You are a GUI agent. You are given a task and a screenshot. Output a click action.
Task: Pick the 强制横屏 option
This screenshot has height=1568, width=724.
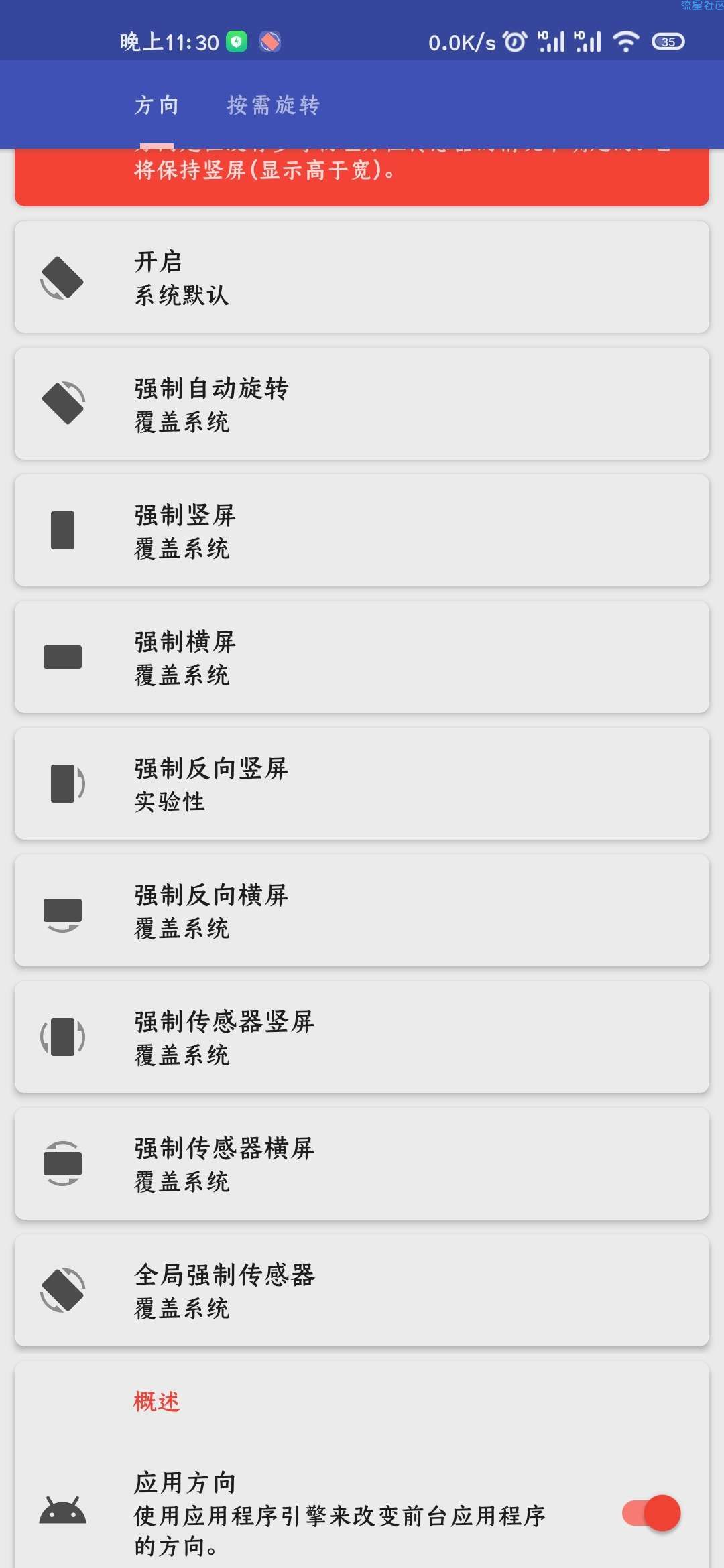point(362,657)
